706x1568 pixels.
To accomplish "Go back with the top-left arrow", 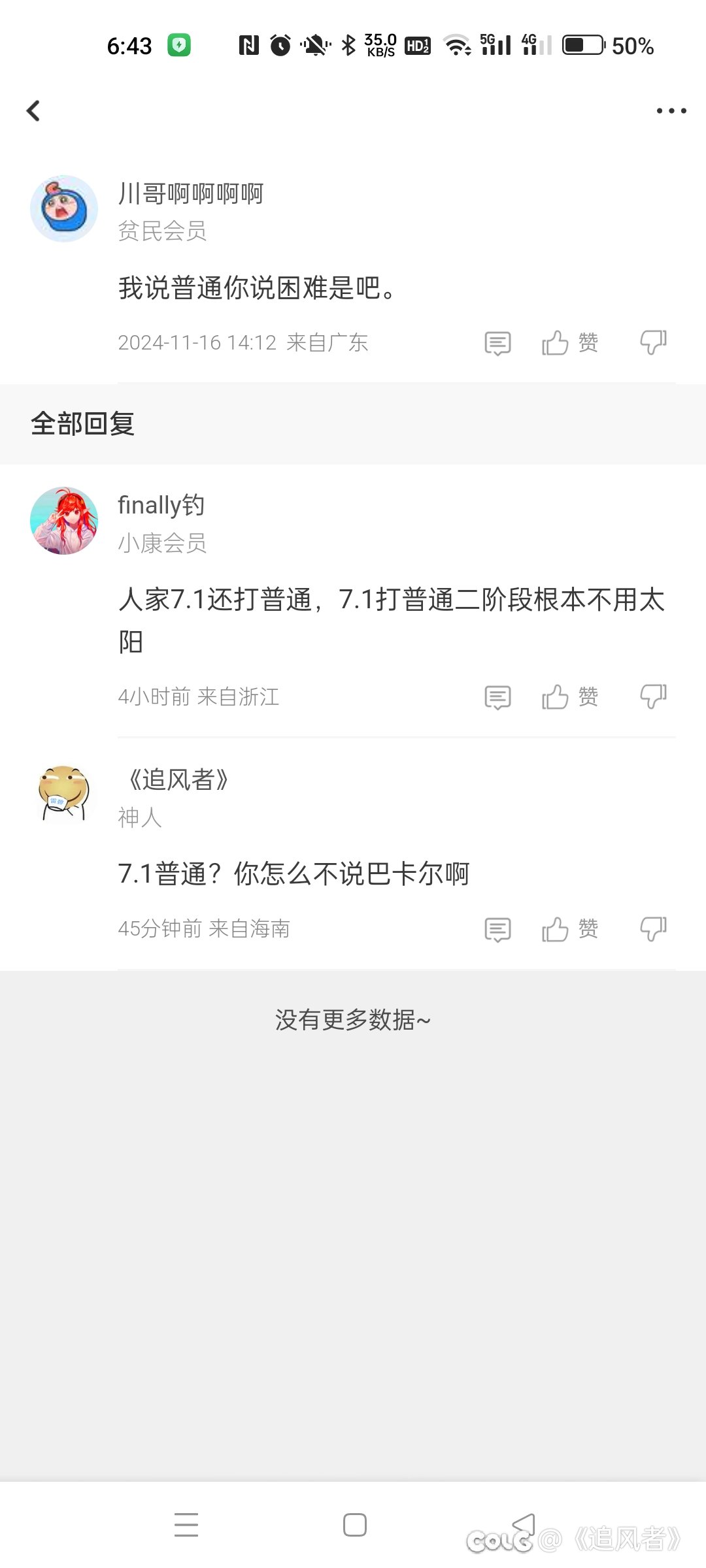I will click(33, 111).
